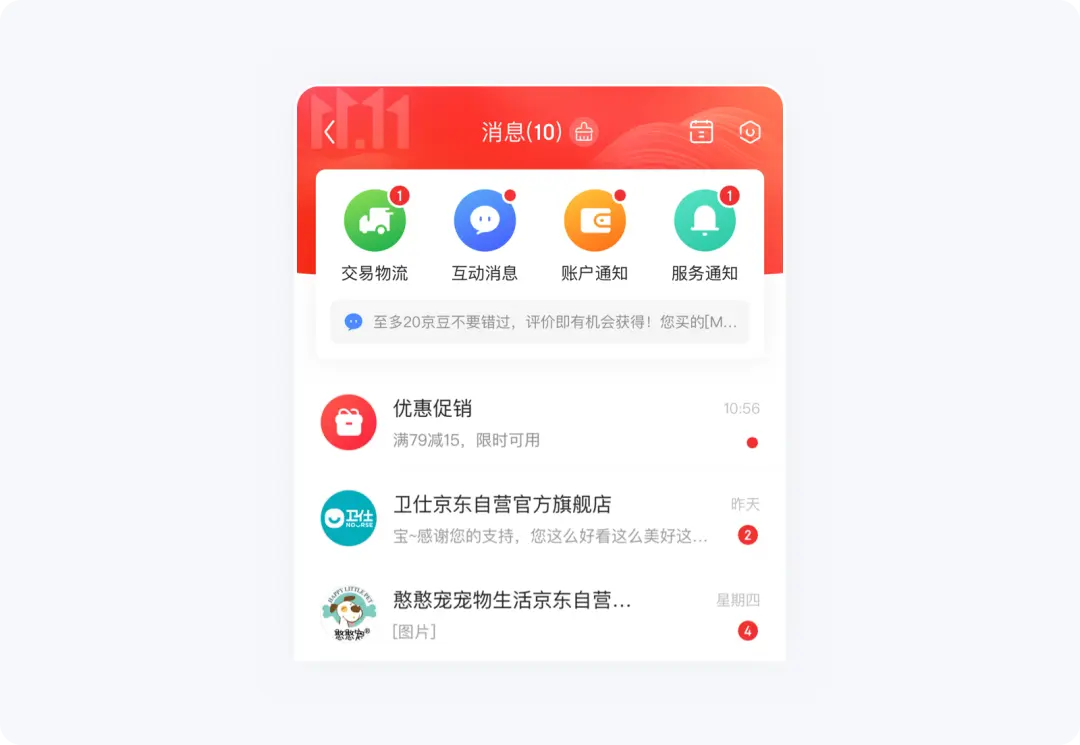This screenshot has width=1080, height=745.
Task: Open the chat with 卫仕京东自营官方旗舰店
Action: tap(540, 518)
